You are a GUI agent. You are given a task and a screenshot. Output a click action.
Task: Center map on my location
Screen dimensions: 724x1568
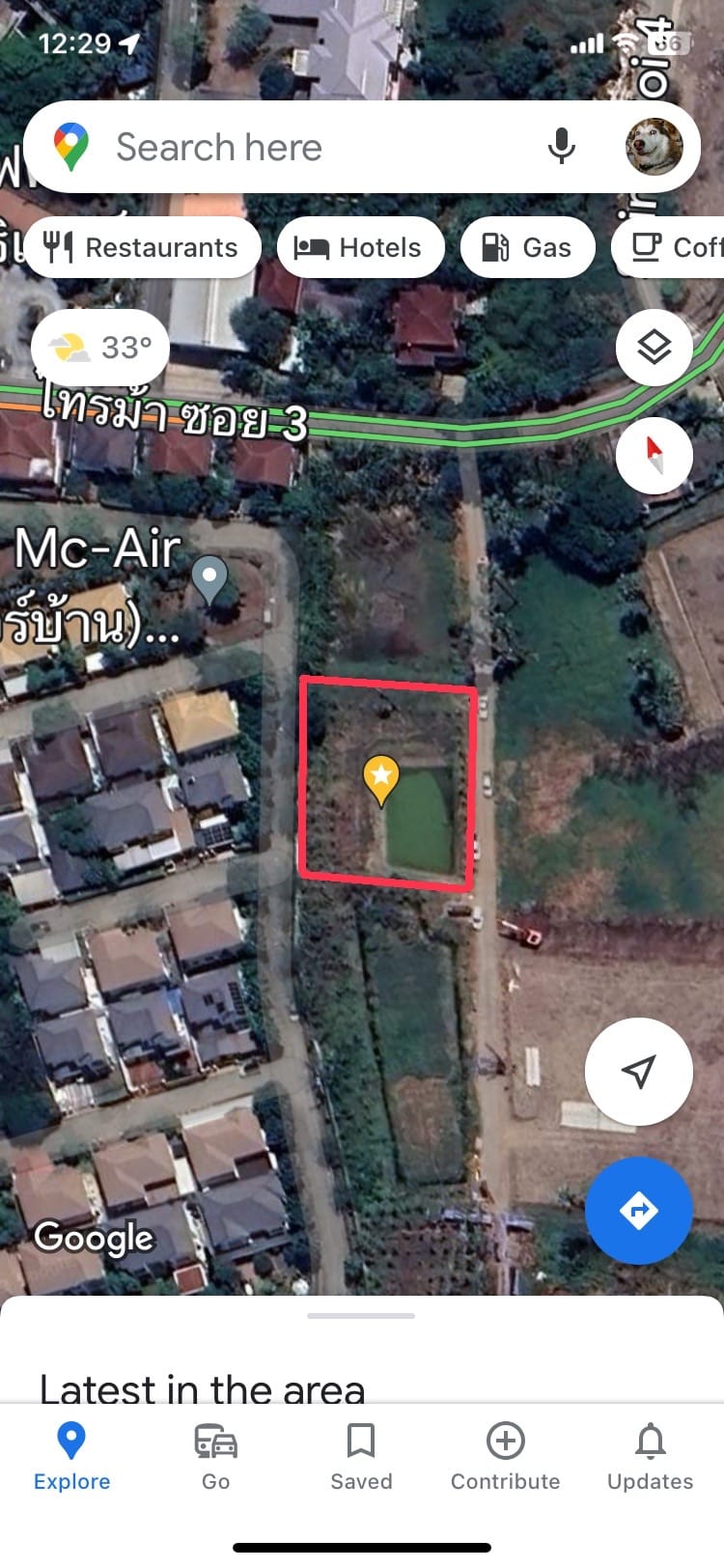click(639, 1071)
